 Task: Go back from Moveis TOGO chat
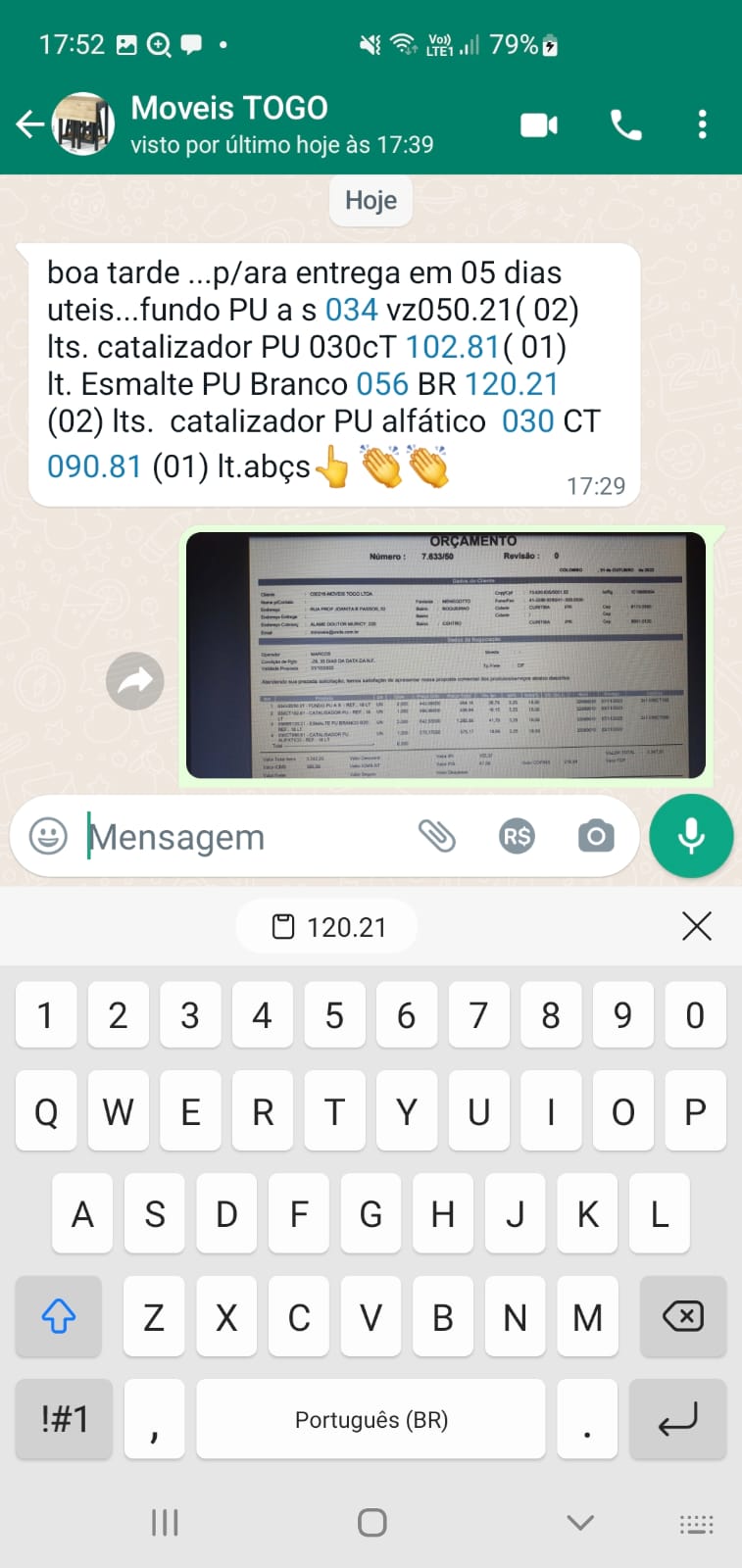[x=29, y=124]
